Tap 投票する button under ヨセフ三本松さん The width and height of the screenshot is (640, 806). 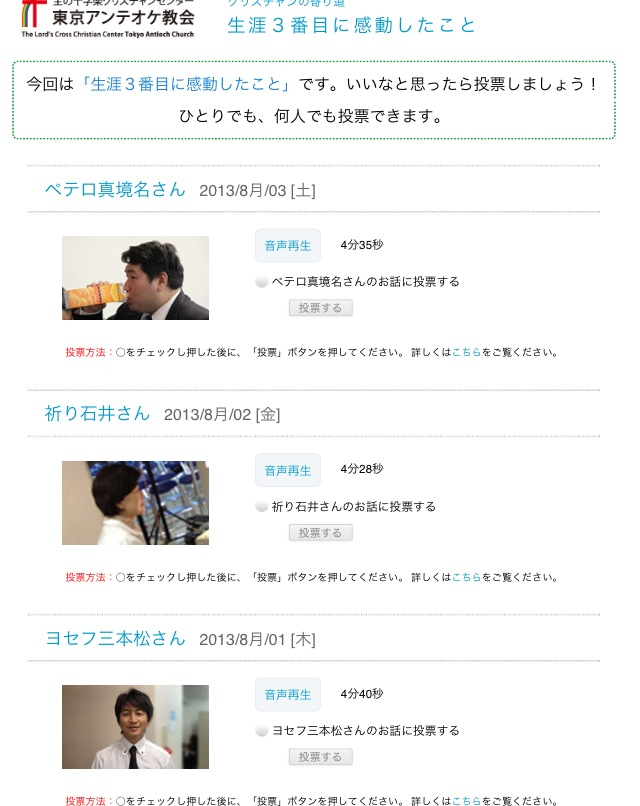click(x=320, y=757)
